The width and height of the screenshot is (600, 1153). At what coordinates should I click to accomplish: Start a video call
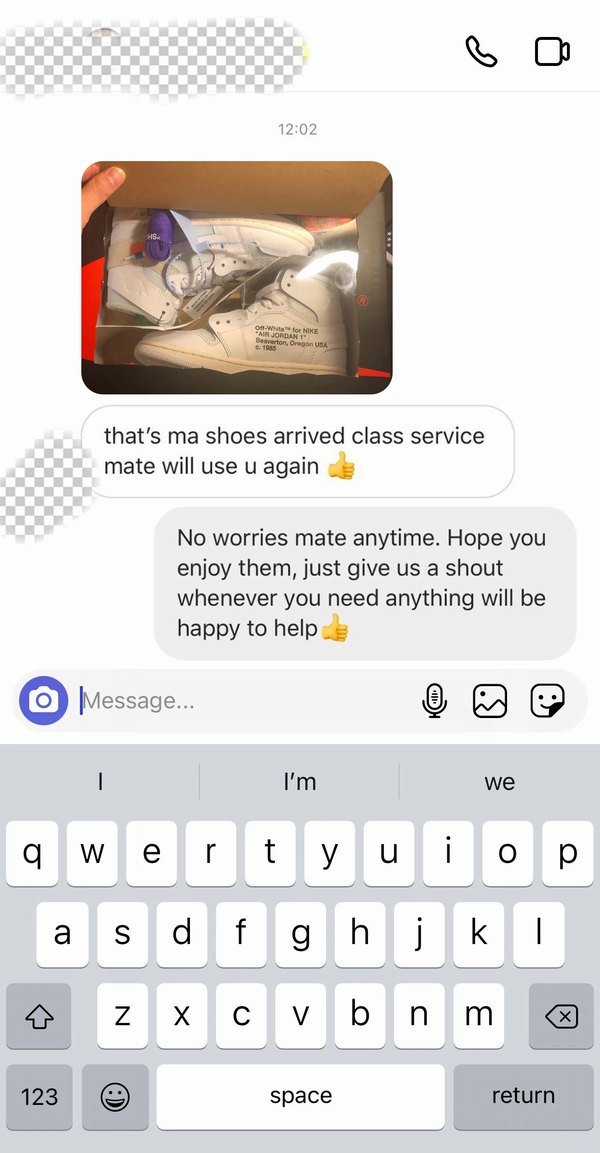[x=552, y=51]
